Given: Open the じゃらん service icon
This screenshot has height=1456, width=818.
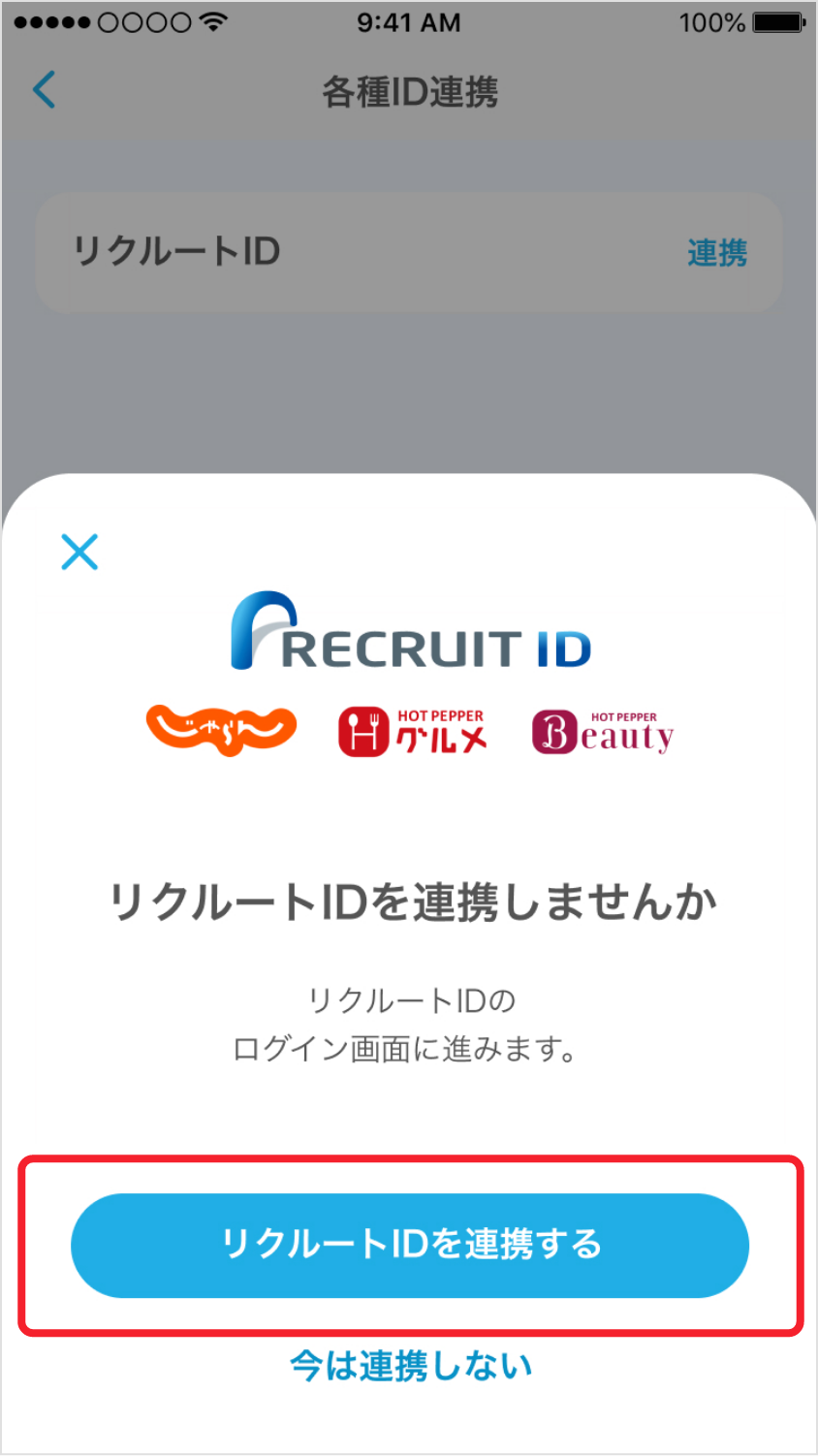Looking at the screenshot, I should (x=220, y=729).
